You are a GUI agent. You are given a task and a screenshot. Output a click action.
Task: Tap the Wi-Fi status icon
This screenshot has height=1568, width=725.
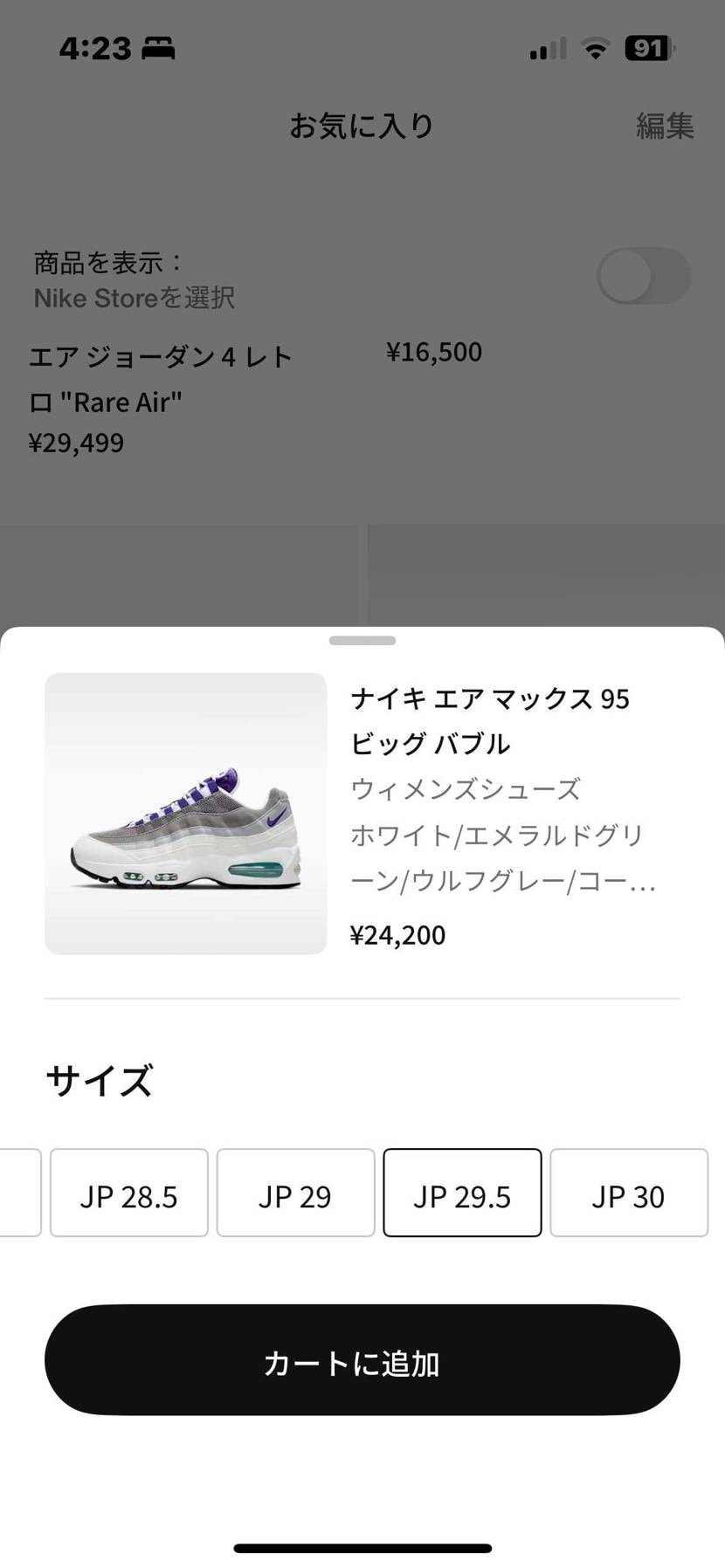pyautogui.click(x=595, y=49)
